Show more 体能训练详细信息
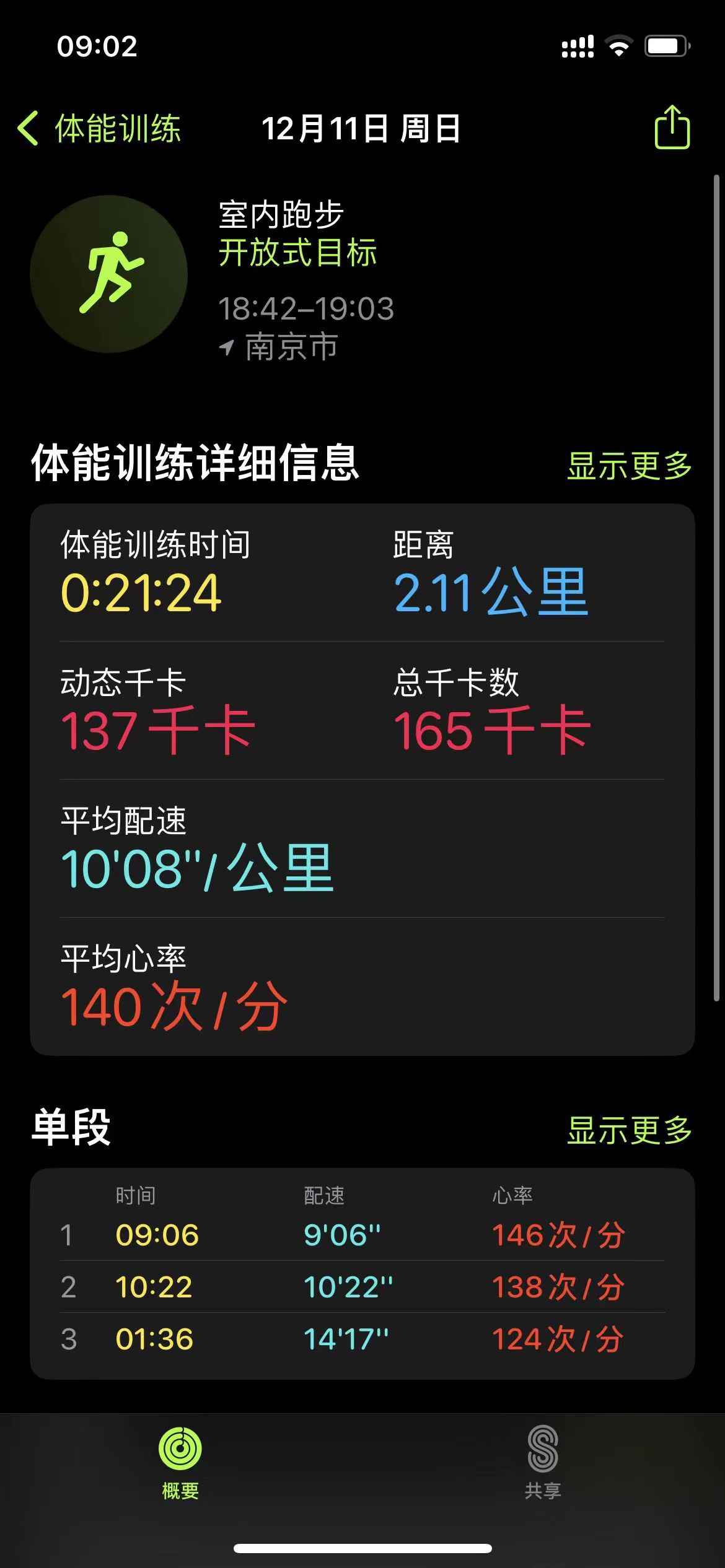Screen dimensions: 725x1568 coord(629,466)
